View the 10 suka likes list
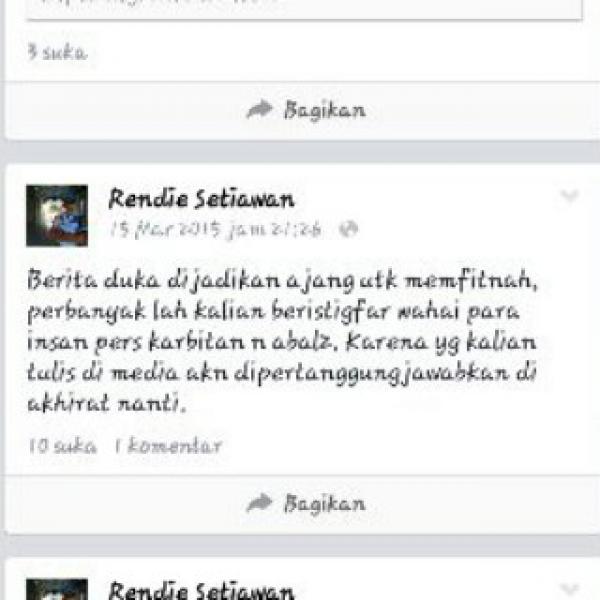This screenshot has width=600, height=600. 62,446
